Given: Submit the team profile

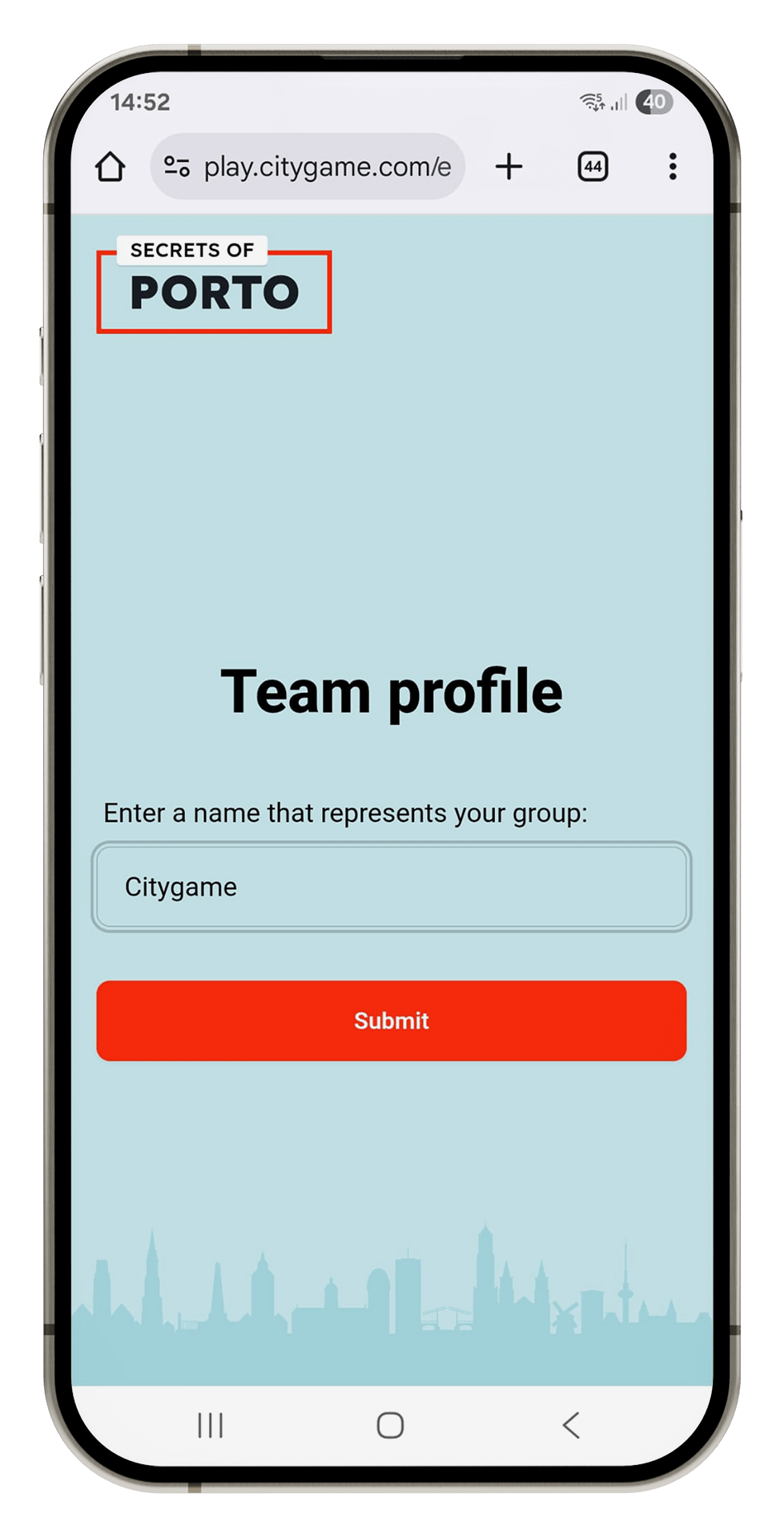Looking at the screenshot, I should click(x=392, y=1021).
